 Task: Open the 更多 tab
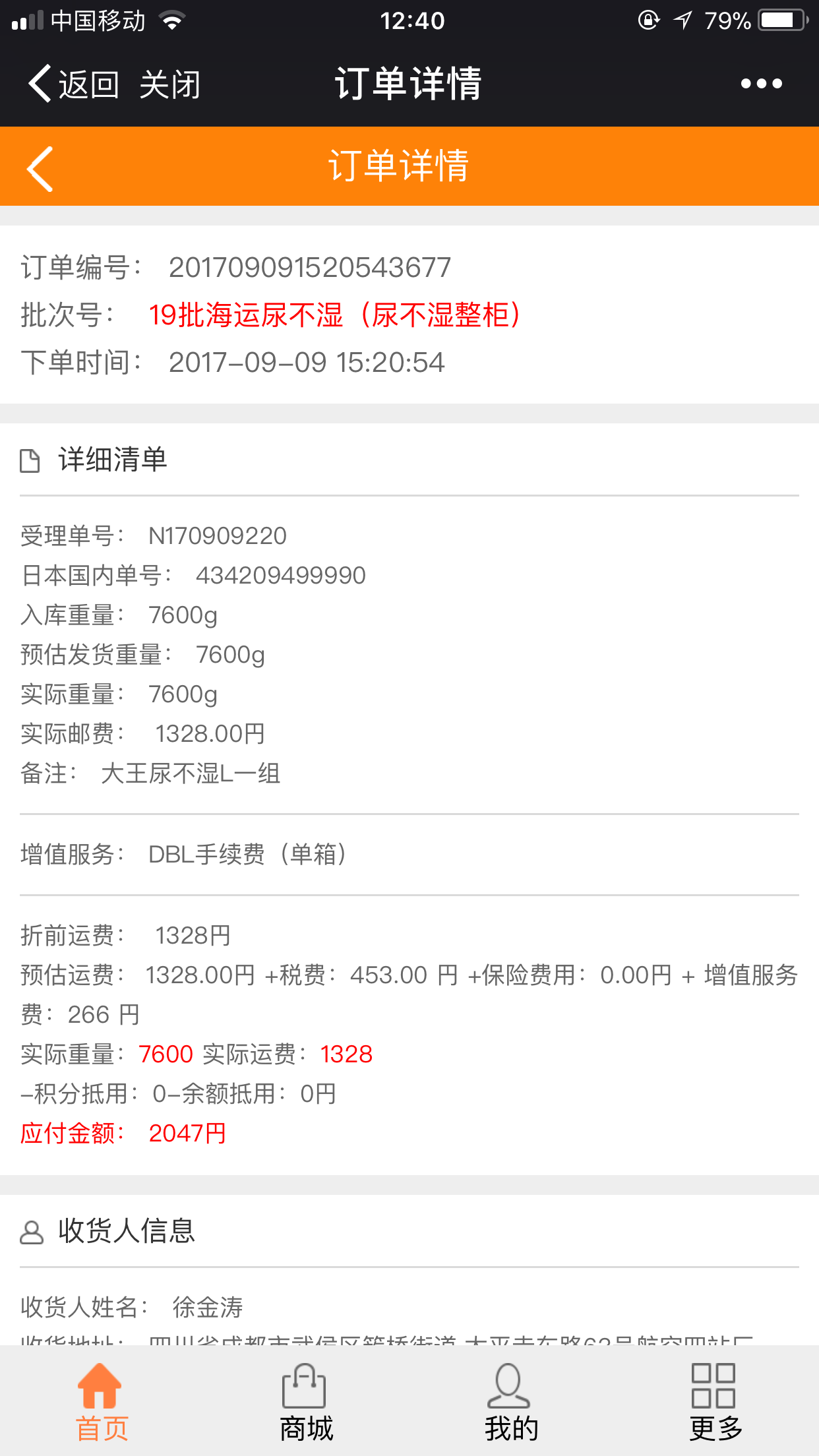(x=715, y=1402)
